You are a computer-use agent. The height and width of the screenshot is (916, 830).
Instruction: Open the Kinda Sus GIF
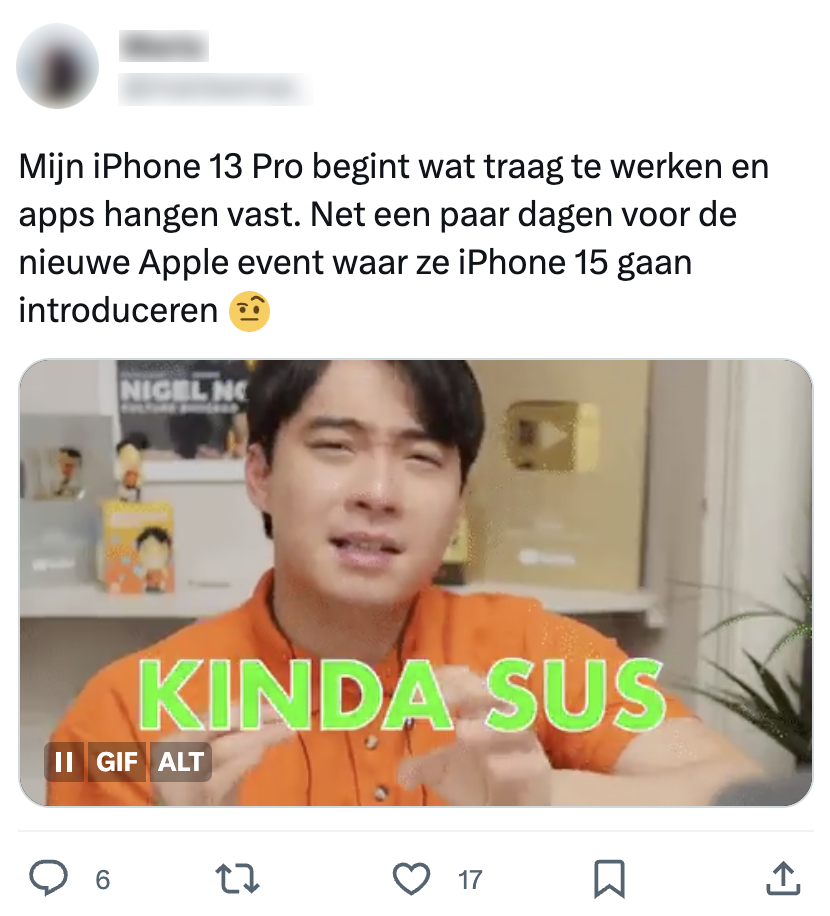coord(415,560)
